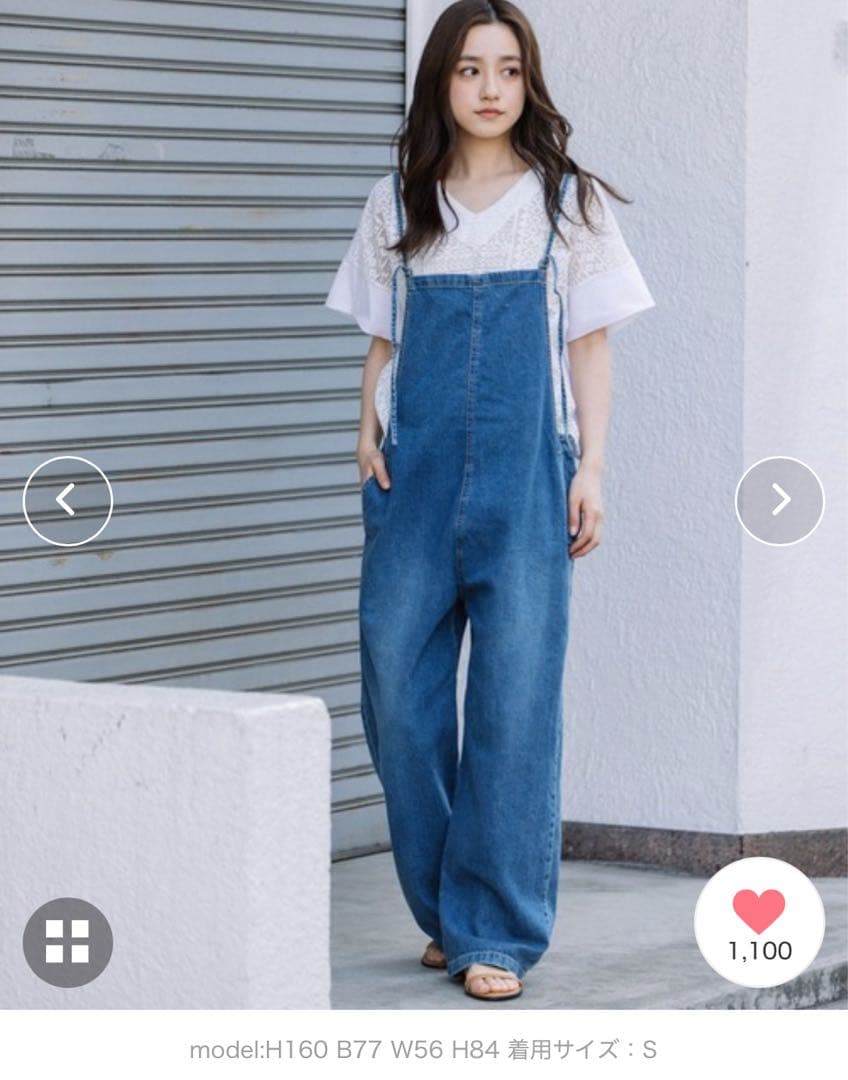Show the next product photo
The height and width of the screenshot is (1080, 848).
point(779,501)
